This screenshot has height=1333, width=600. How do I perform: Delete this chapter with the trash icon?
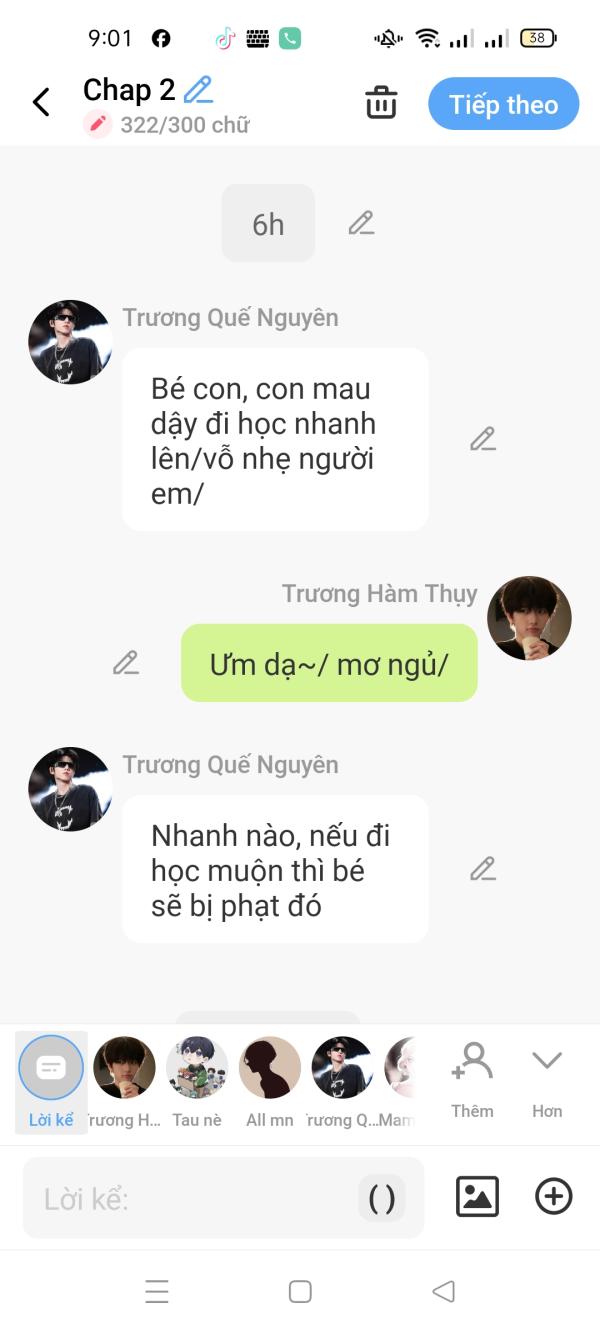pyautogui.click(x=381, y=103)
